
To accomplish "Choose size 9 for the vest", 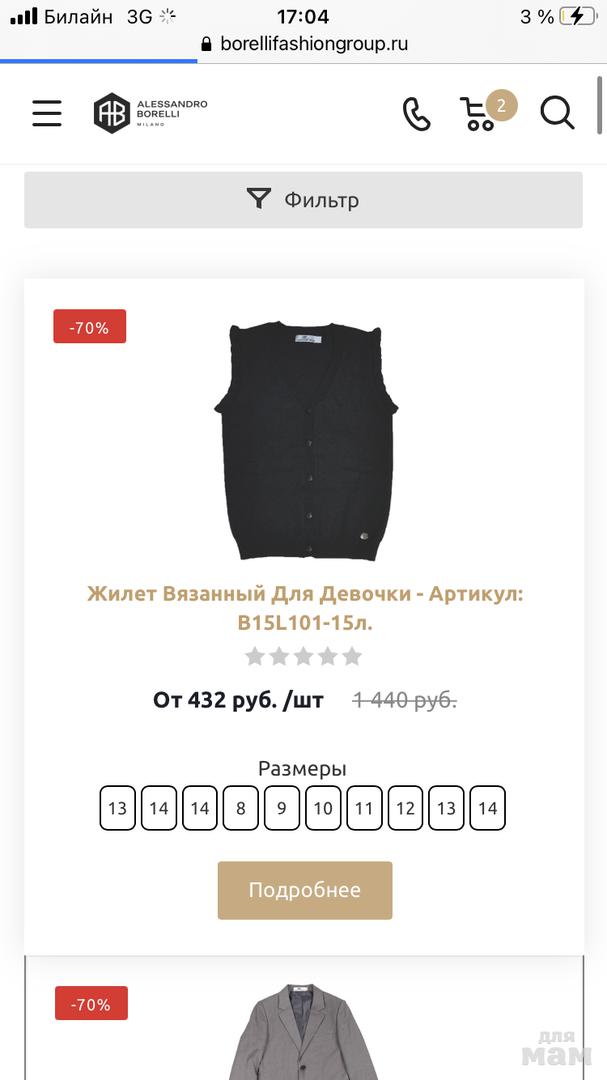I will 282,808.
